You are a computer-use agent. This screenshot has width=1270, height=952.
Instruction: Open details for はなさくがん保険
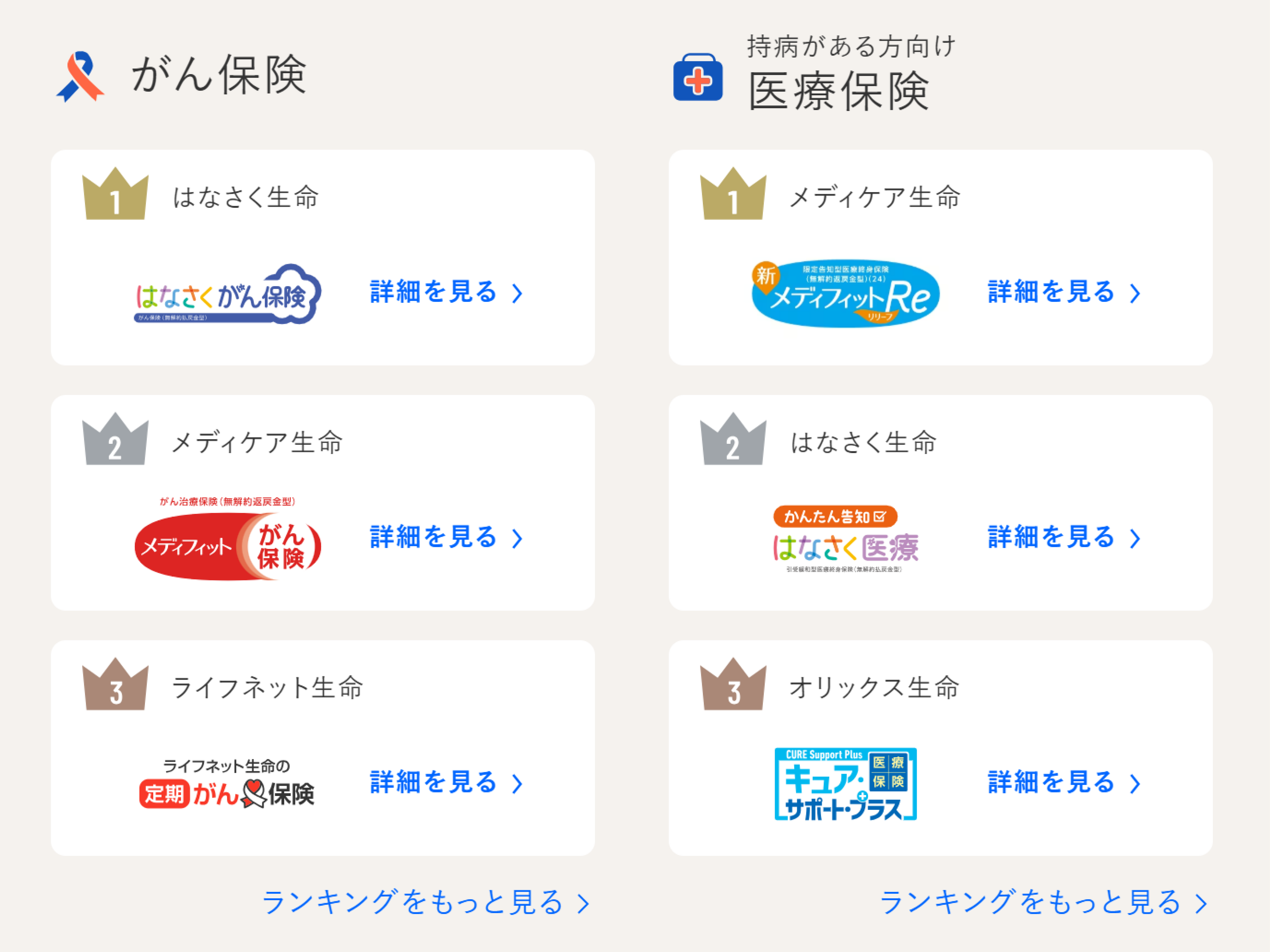[445, 292]
